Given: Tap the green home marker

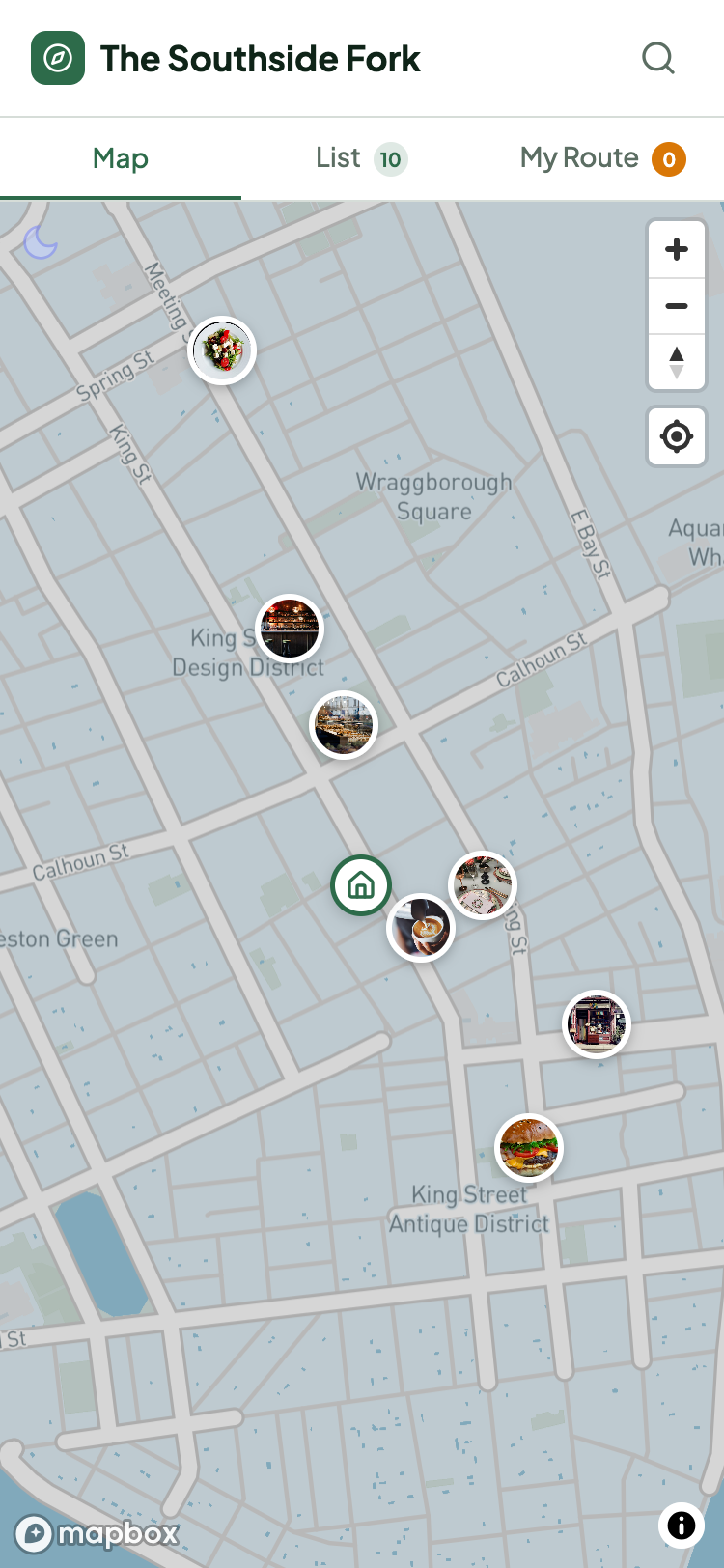Looking at the screenshot, I should point(361,884).
